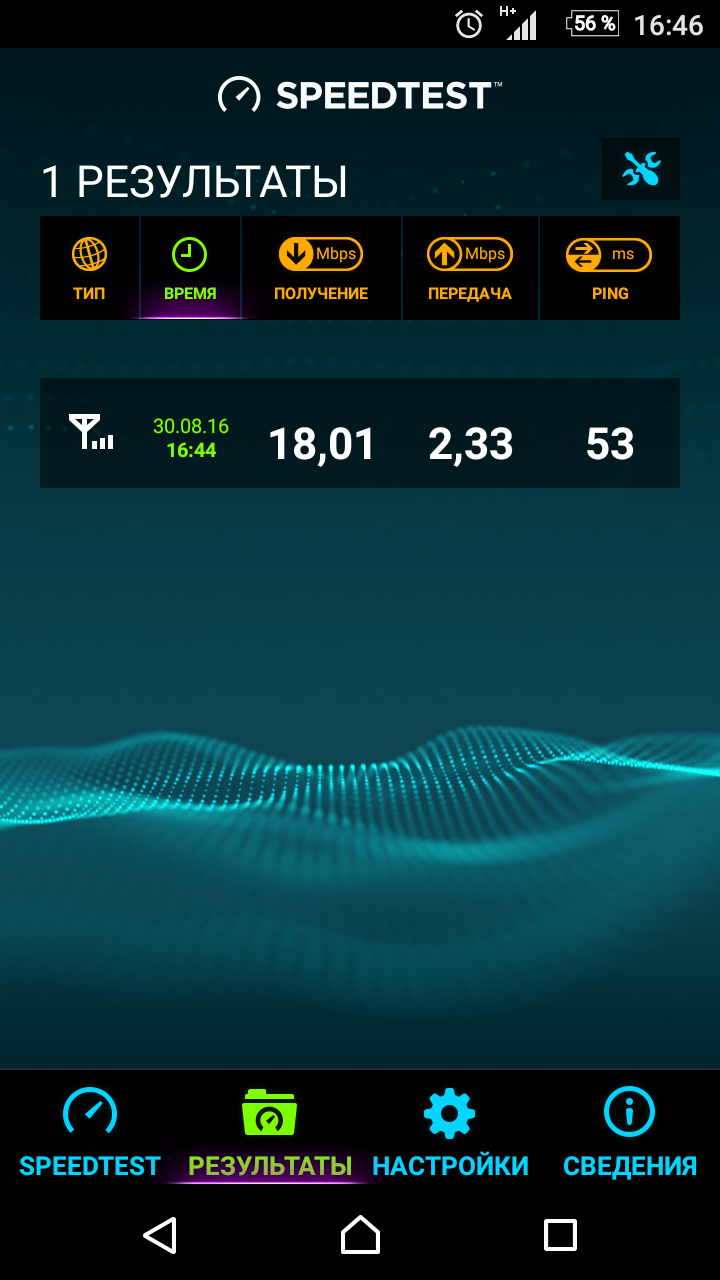Sort results by ПЕРЕДАЧА upload speed

tap(470, 268)
